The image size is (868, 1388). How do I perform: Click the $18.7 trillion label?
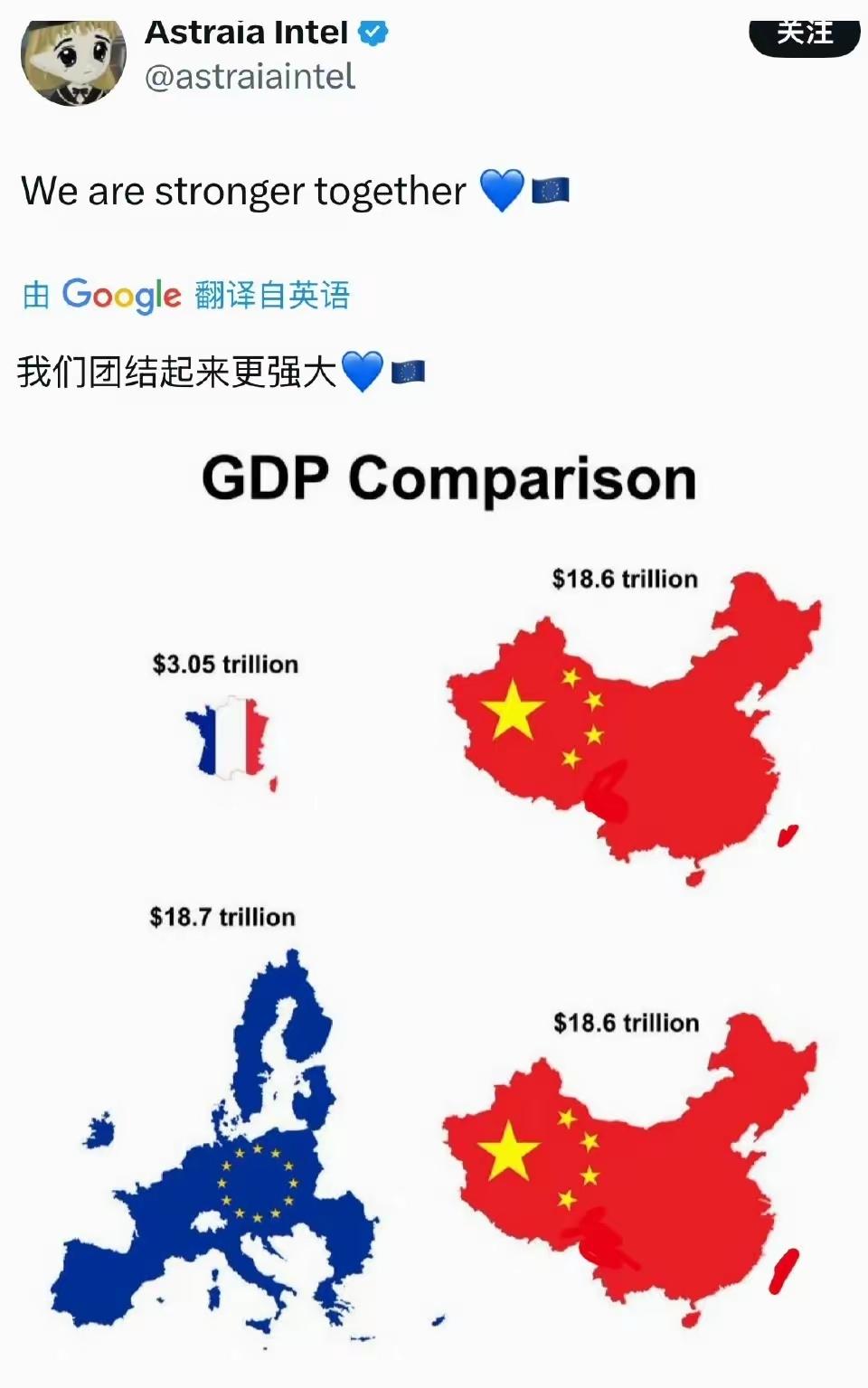[x=222, y=916]
